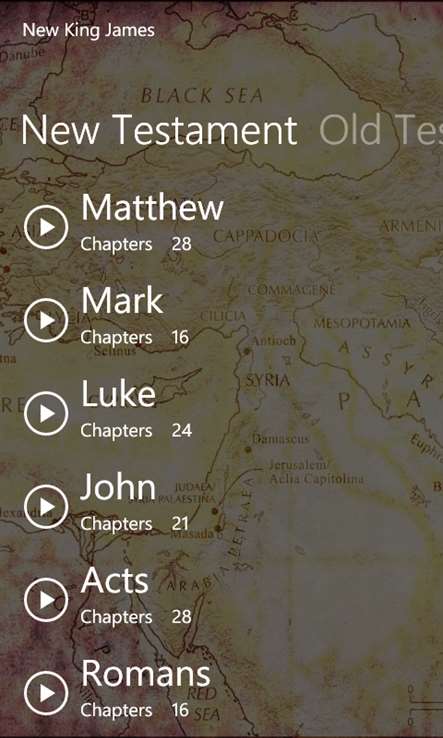Play the book of Mark
Image resolution: width=443 pixels, height=738 pixels.
click(46, 321)
